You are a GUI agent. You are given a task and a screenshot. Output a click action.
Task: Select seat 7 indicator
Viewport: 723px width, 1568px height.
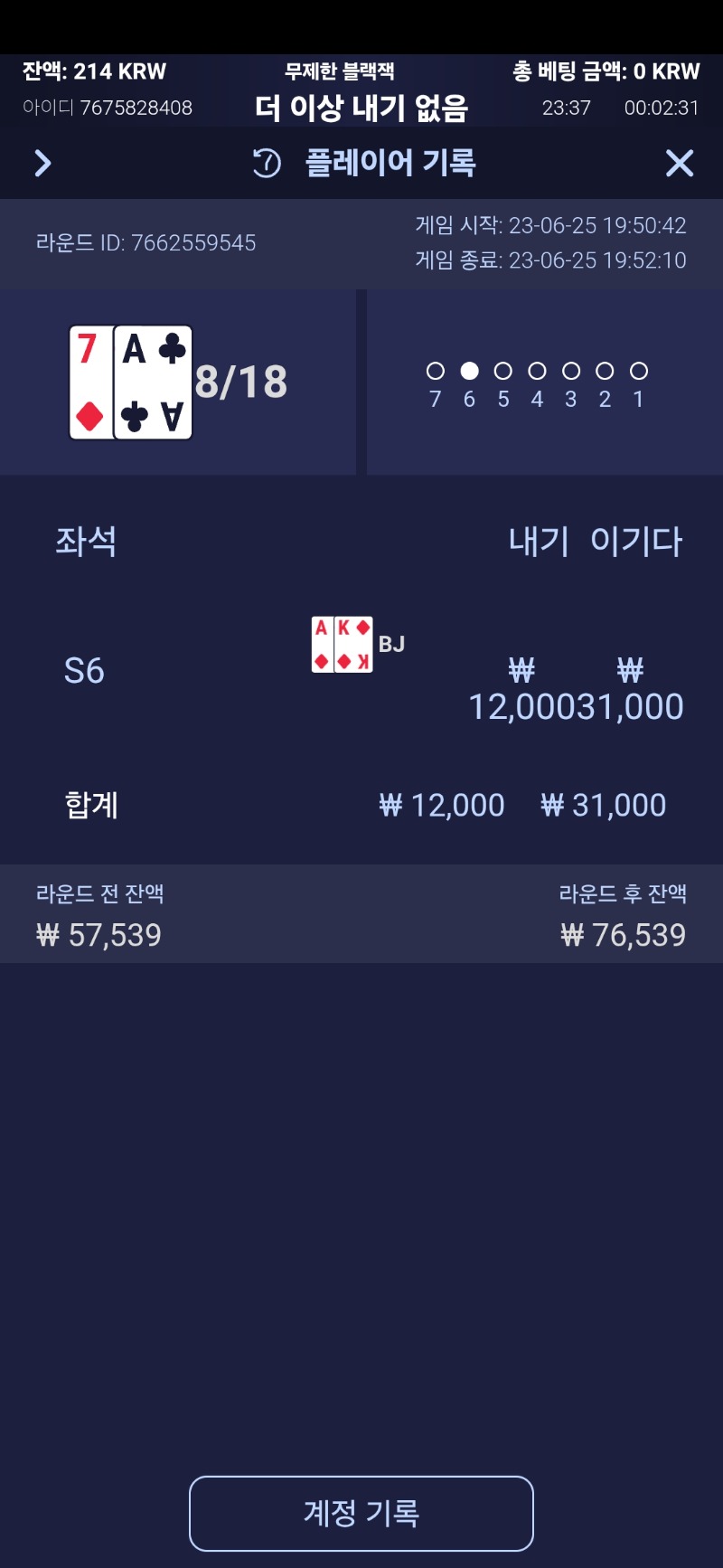(436, 372)
